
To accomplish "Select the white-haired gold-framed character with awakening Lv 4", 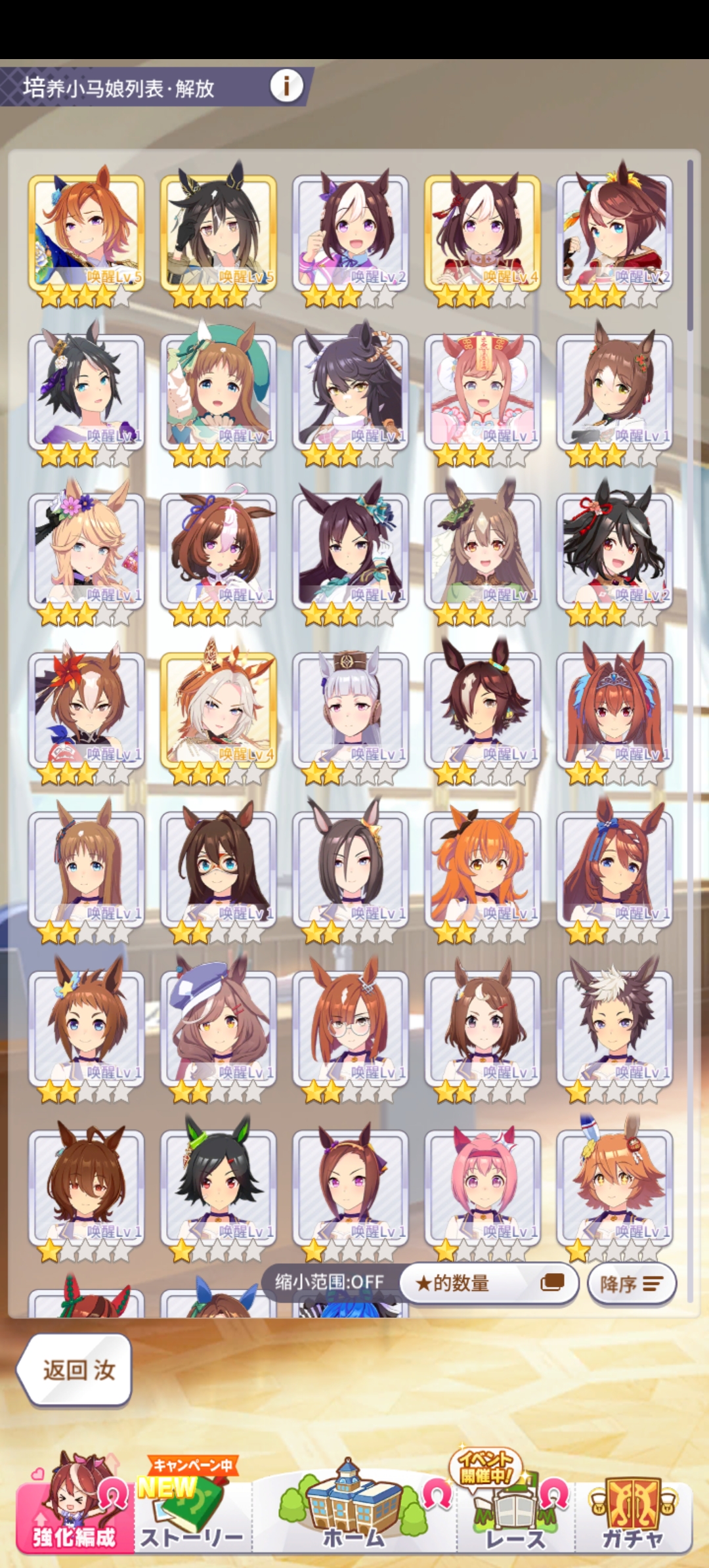I will pyautogui.click(x=218, y=710).
